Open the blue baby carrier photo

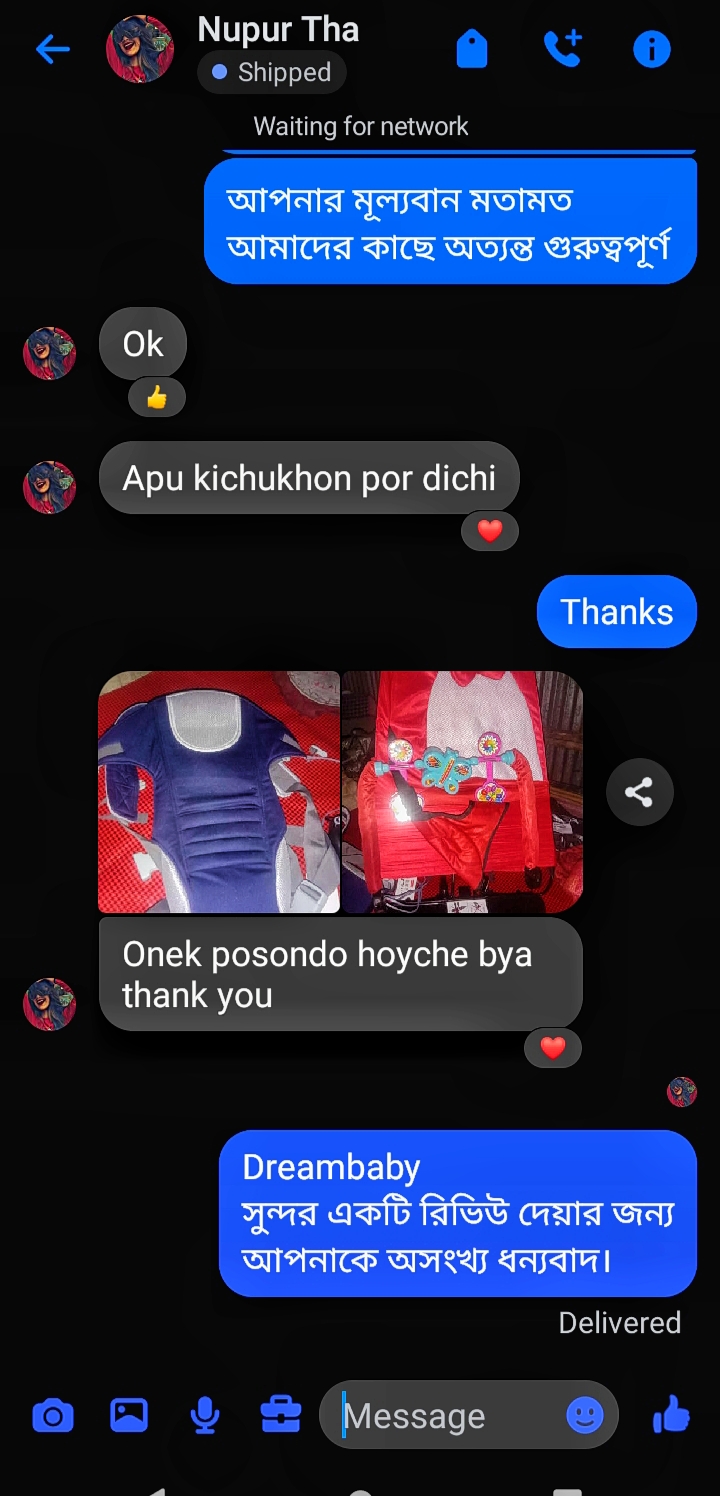click(219, 792)
